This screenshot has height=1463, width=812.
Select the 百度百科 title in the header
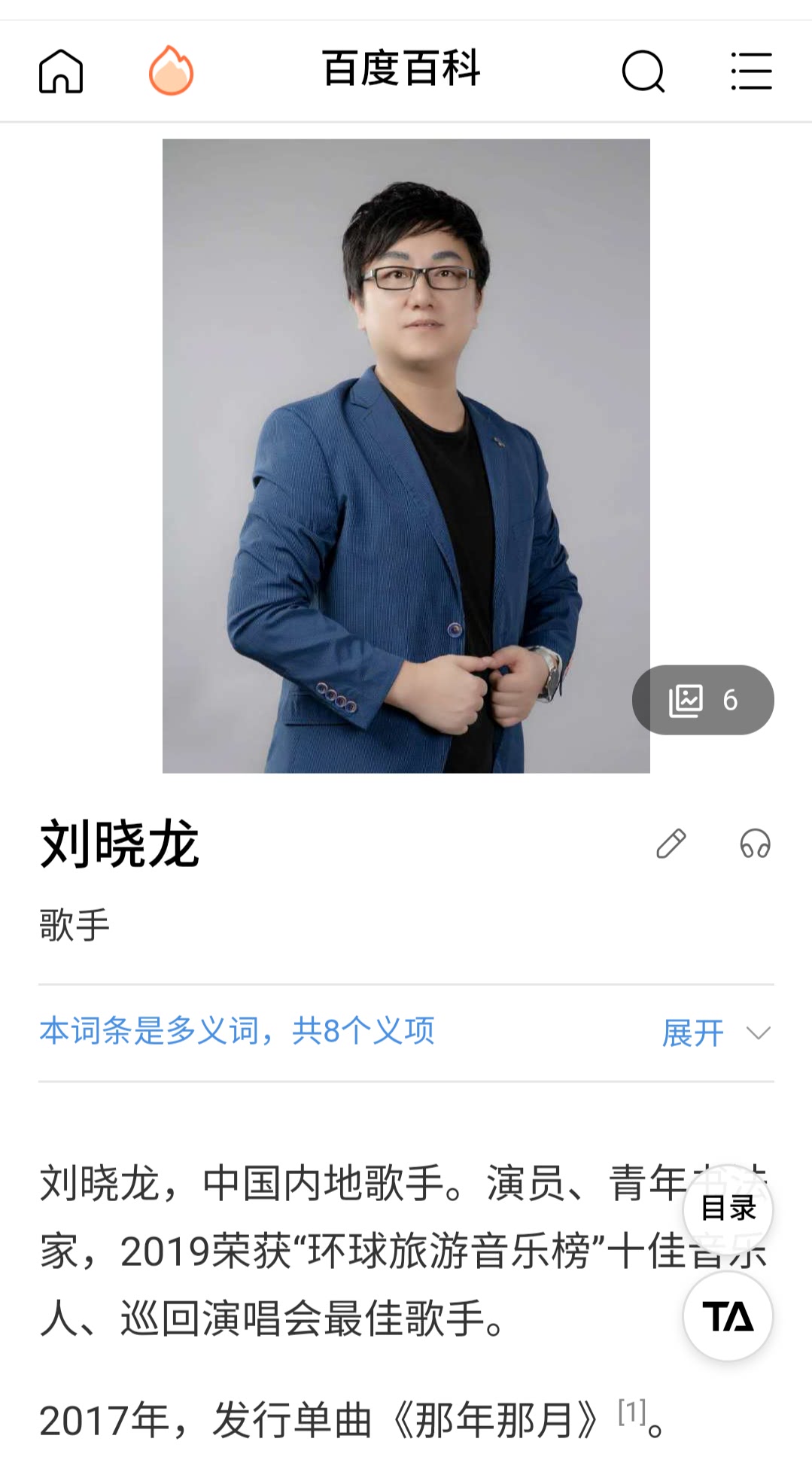tap(401, 69)
